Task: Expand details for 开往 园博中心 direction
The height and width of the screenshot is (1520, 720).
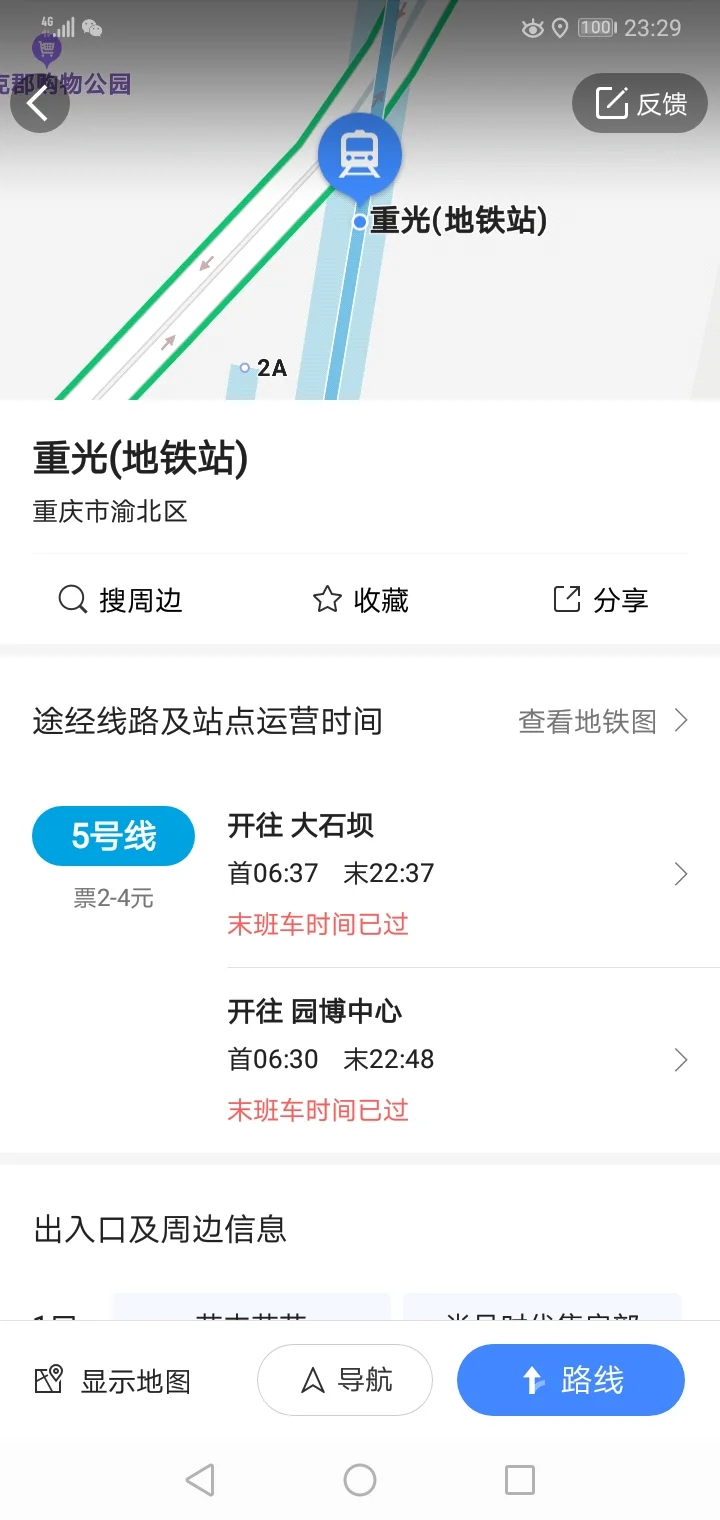Action: [681, 1059]
